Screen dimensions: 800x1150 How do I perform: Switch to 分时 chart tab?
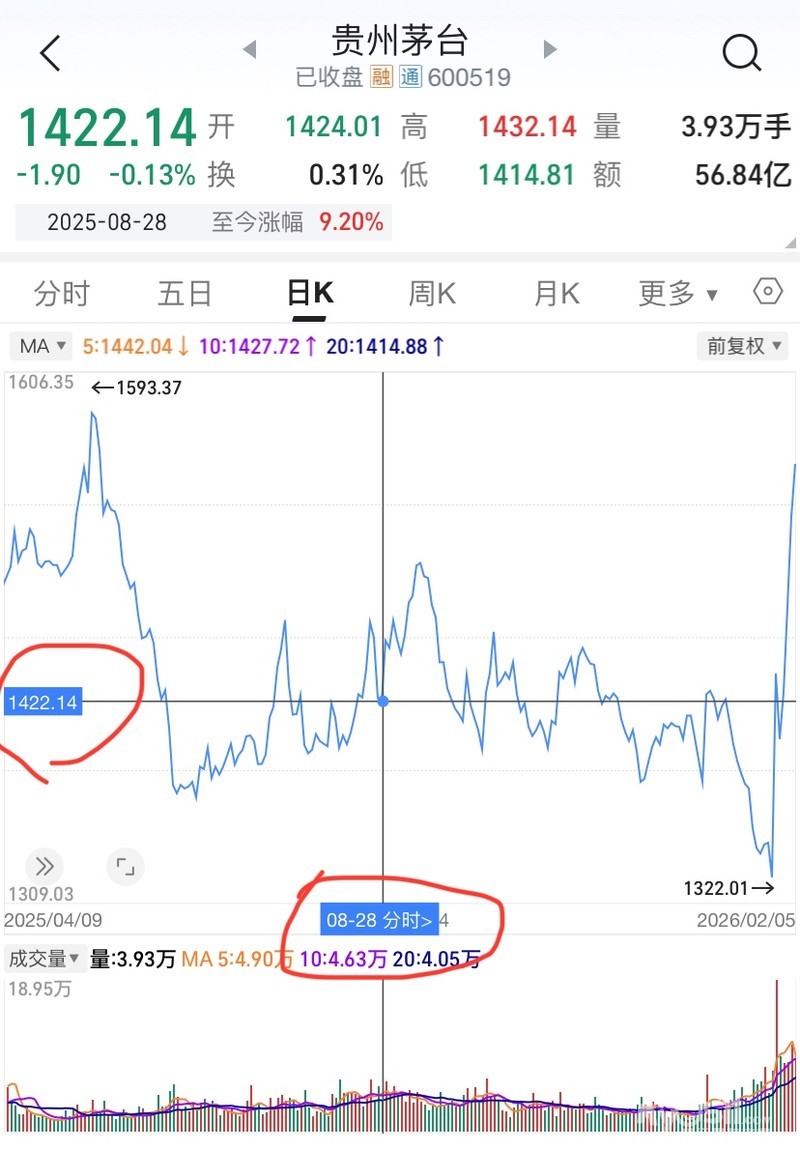(62, 293)
